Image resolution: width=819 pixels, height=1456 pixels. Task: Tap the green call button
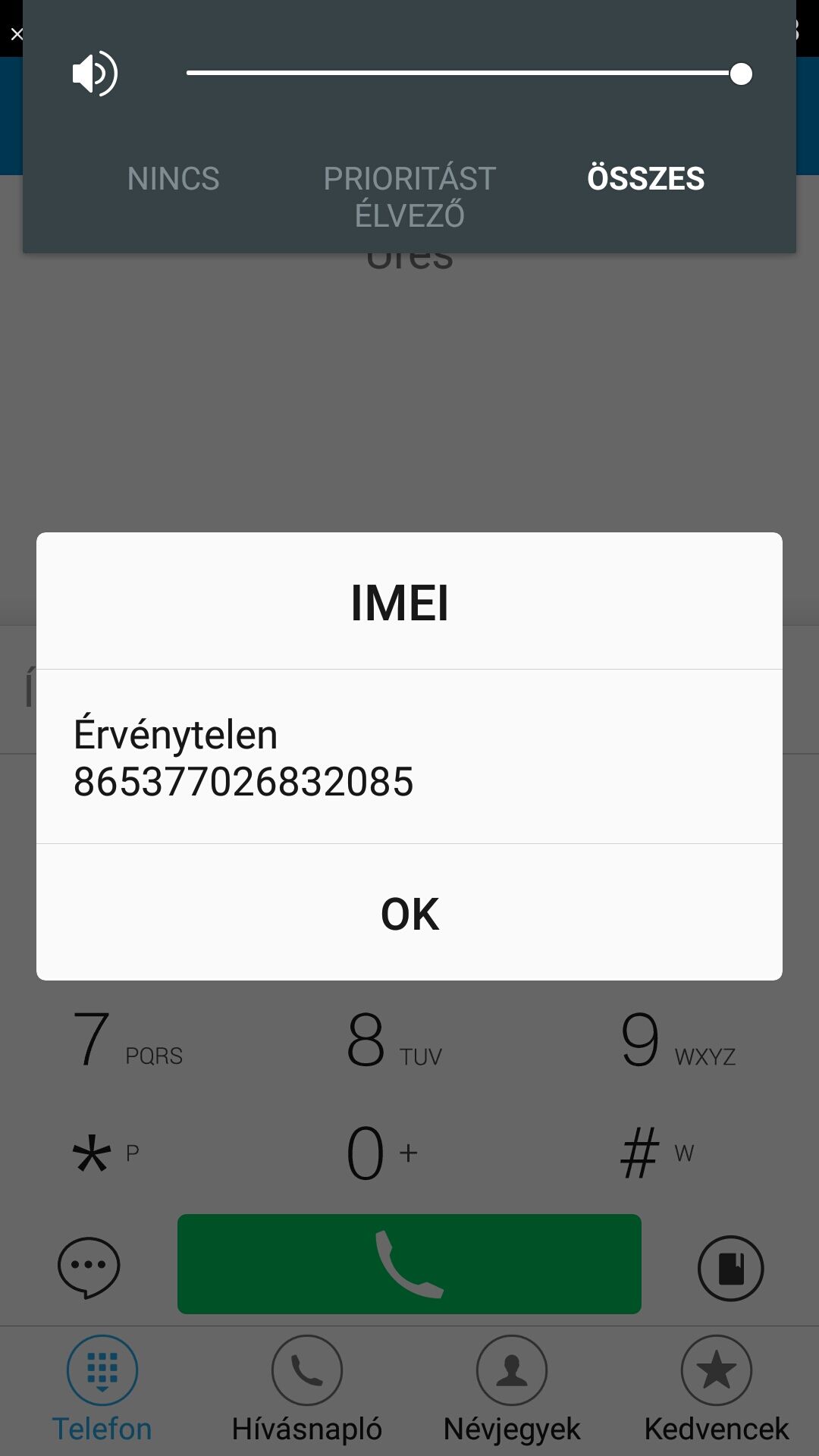(409, 1264)
